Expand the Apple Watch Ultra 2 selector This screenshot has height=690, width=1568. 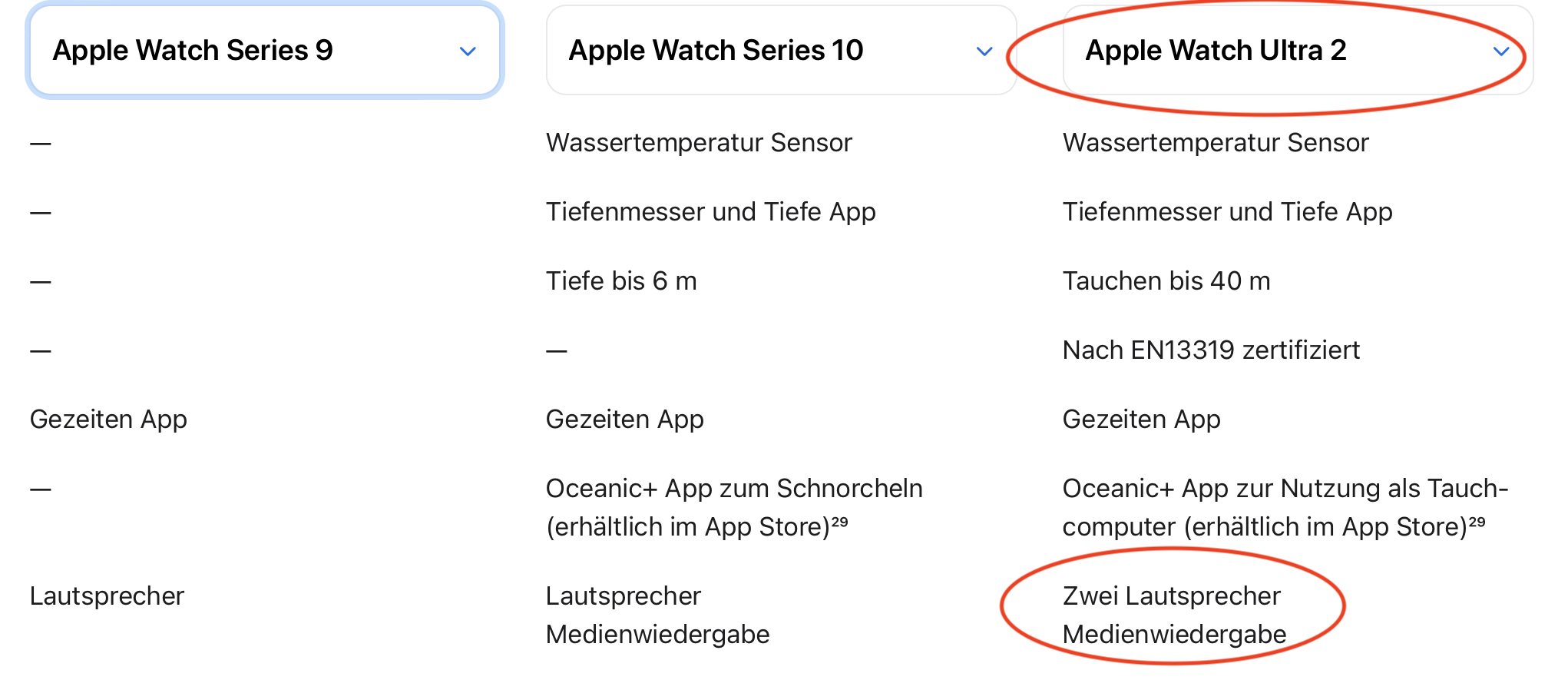click(1296, 51)
